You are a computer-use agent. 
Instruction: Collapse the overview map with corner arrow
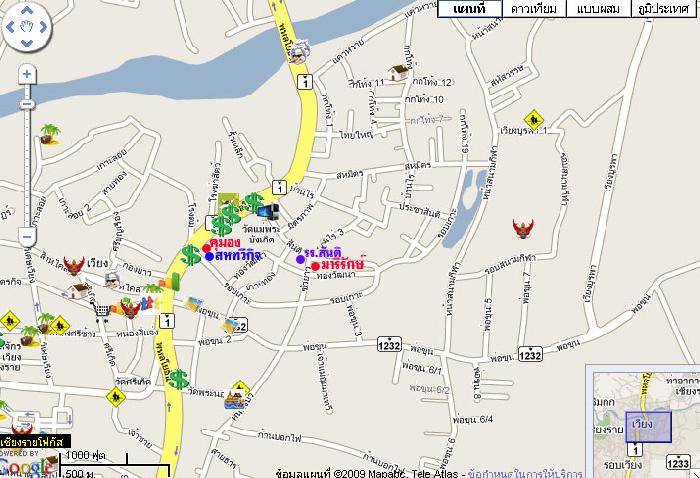693,471
